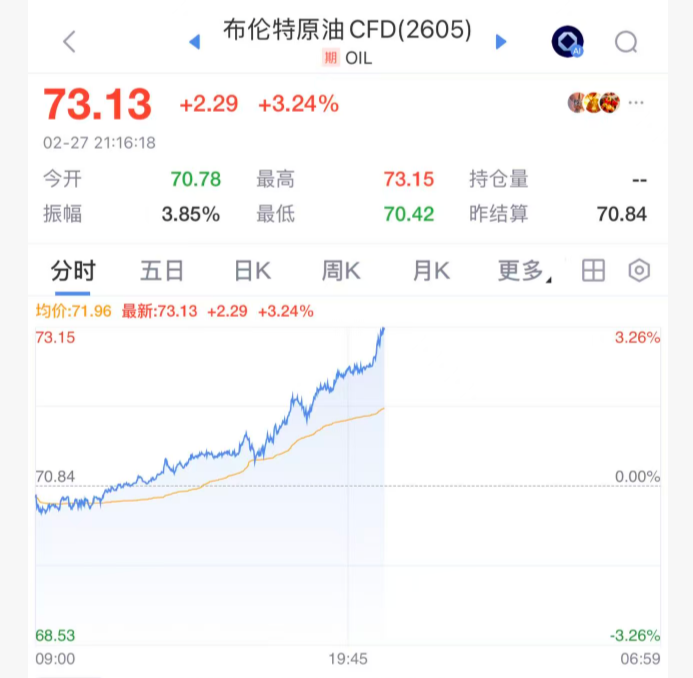Open the overflow dots beside the avatars
Viewport: 693px width, 678px height.
pos(637,103)
